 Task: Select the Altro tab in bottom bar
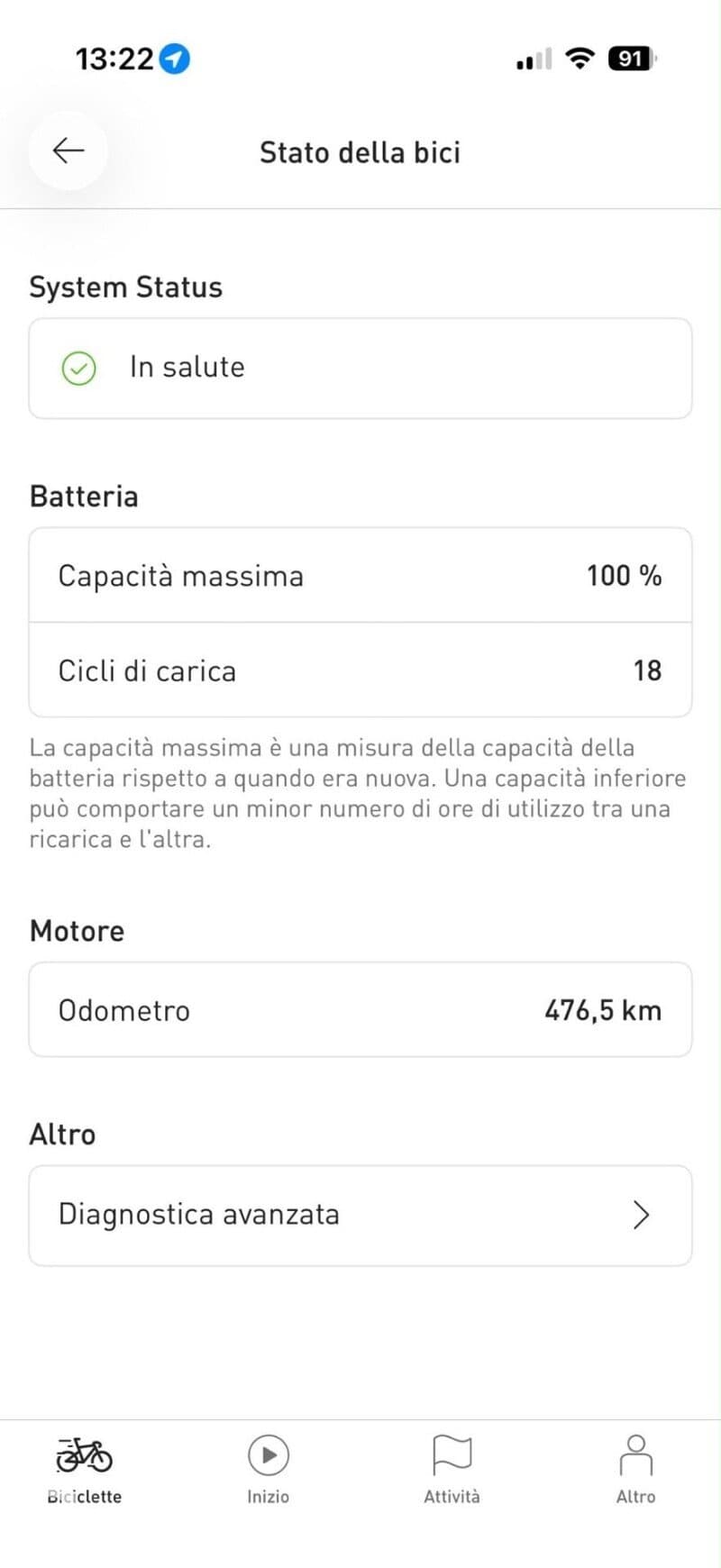(635, 1471)
